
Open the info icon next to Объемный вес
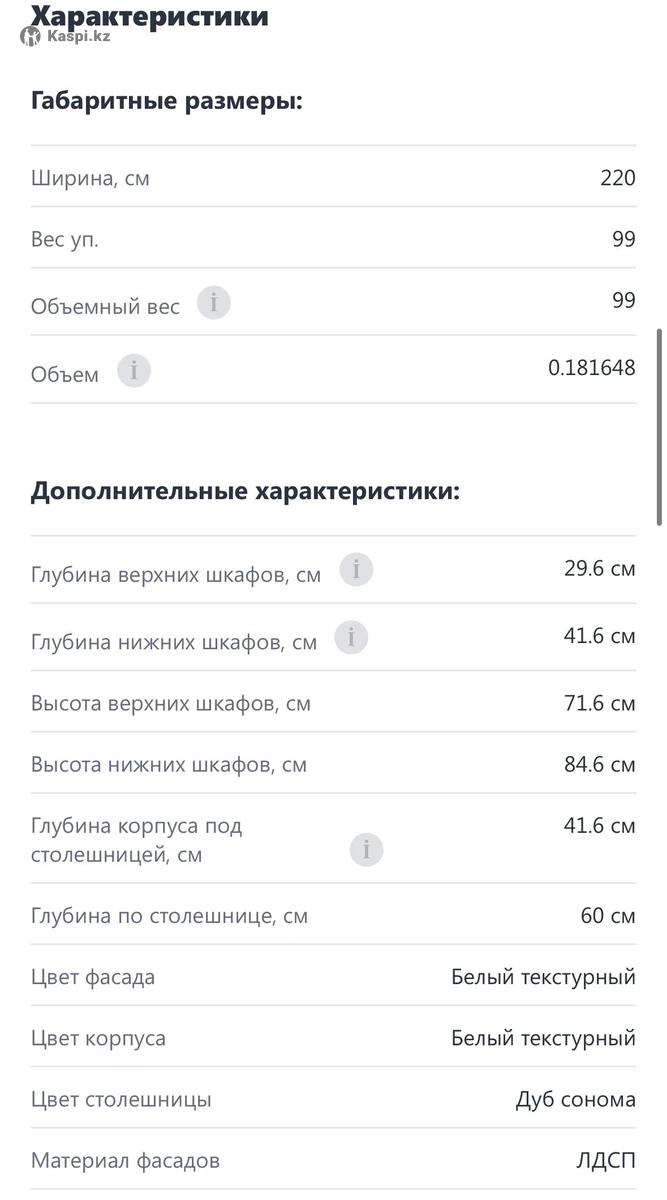pos(213,303)
